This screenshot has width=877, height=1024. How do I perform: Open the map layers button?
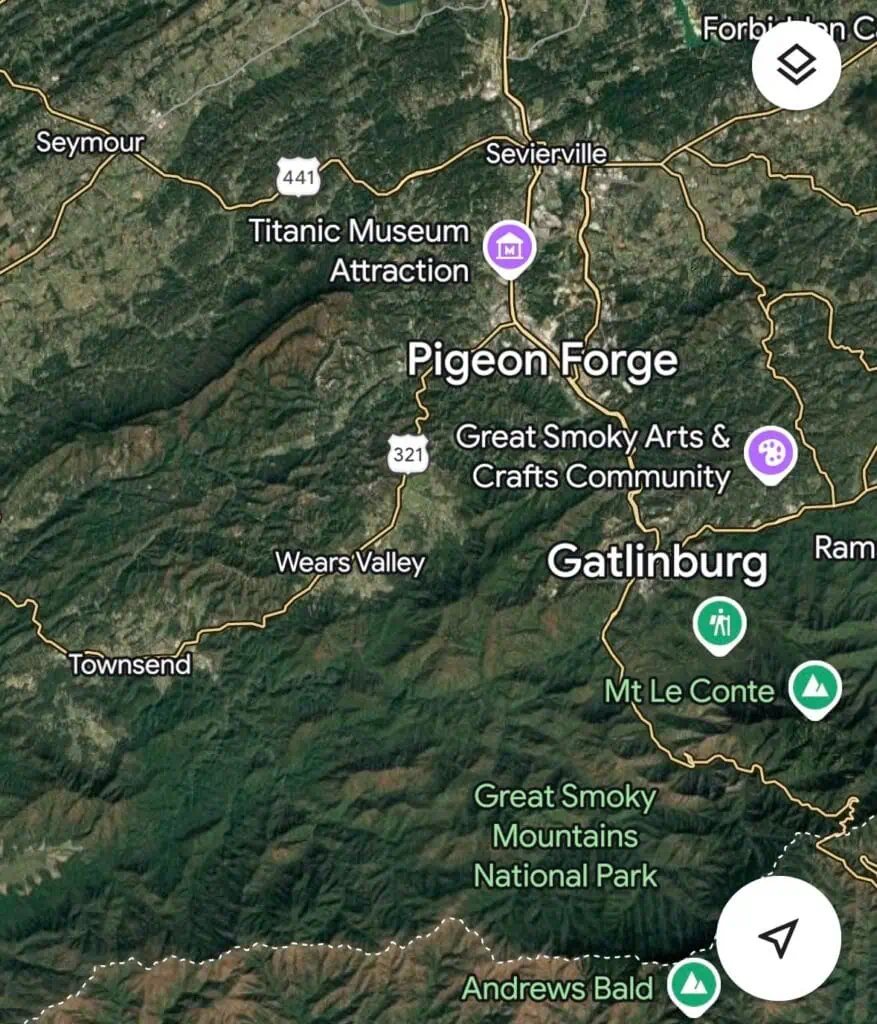796,66
